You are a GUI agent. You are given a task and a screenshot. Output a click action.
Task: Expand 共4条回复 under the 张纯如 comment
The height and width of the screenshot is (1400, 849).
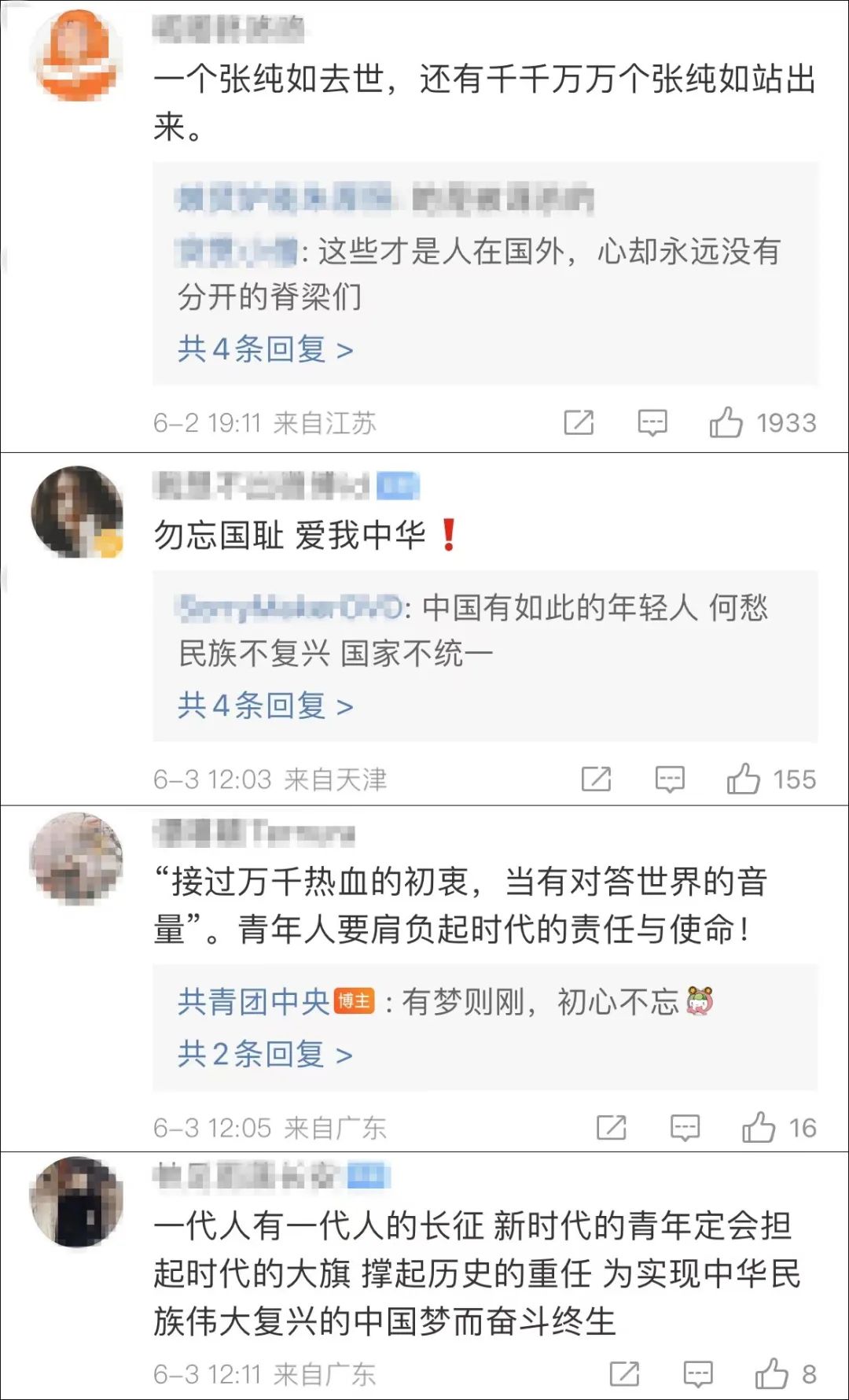pos(265,349)
